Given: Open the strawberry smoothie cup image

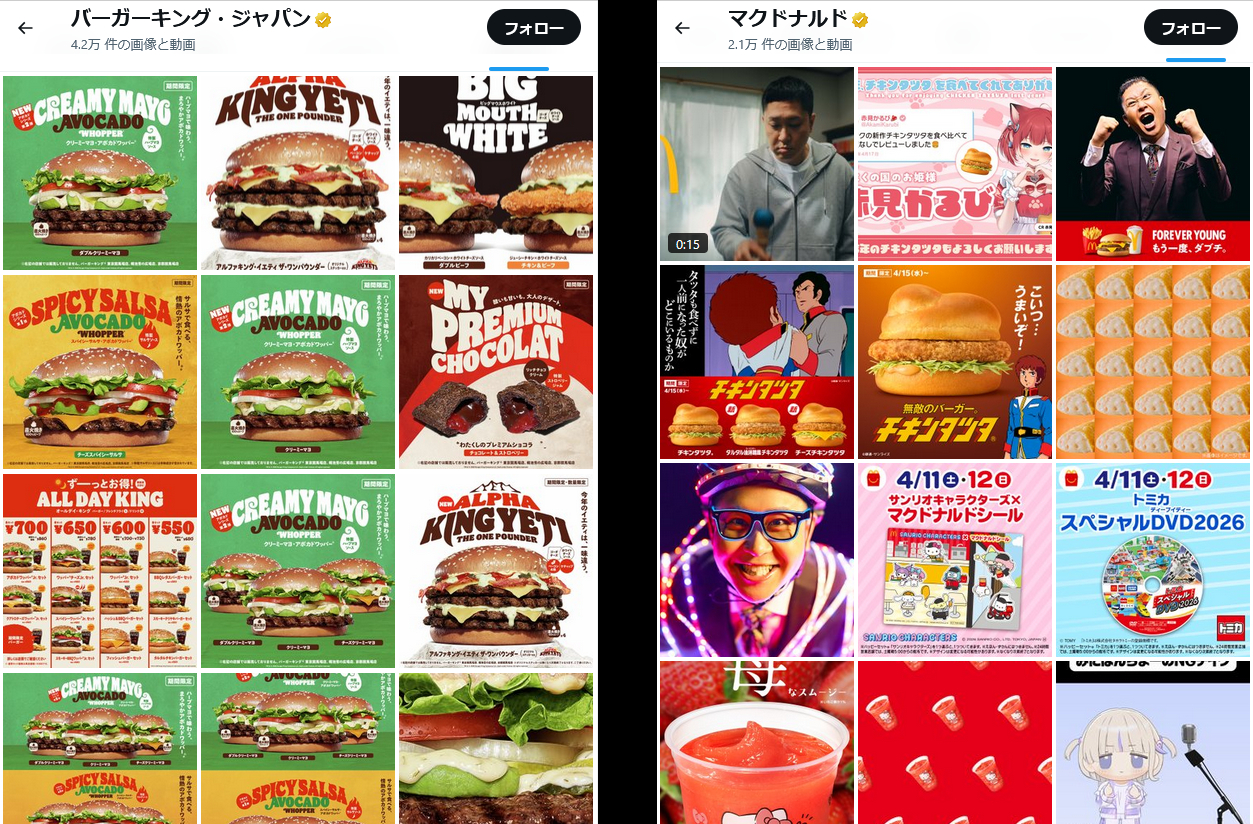Looking at the screenshot, I should (x=757, y=742).
